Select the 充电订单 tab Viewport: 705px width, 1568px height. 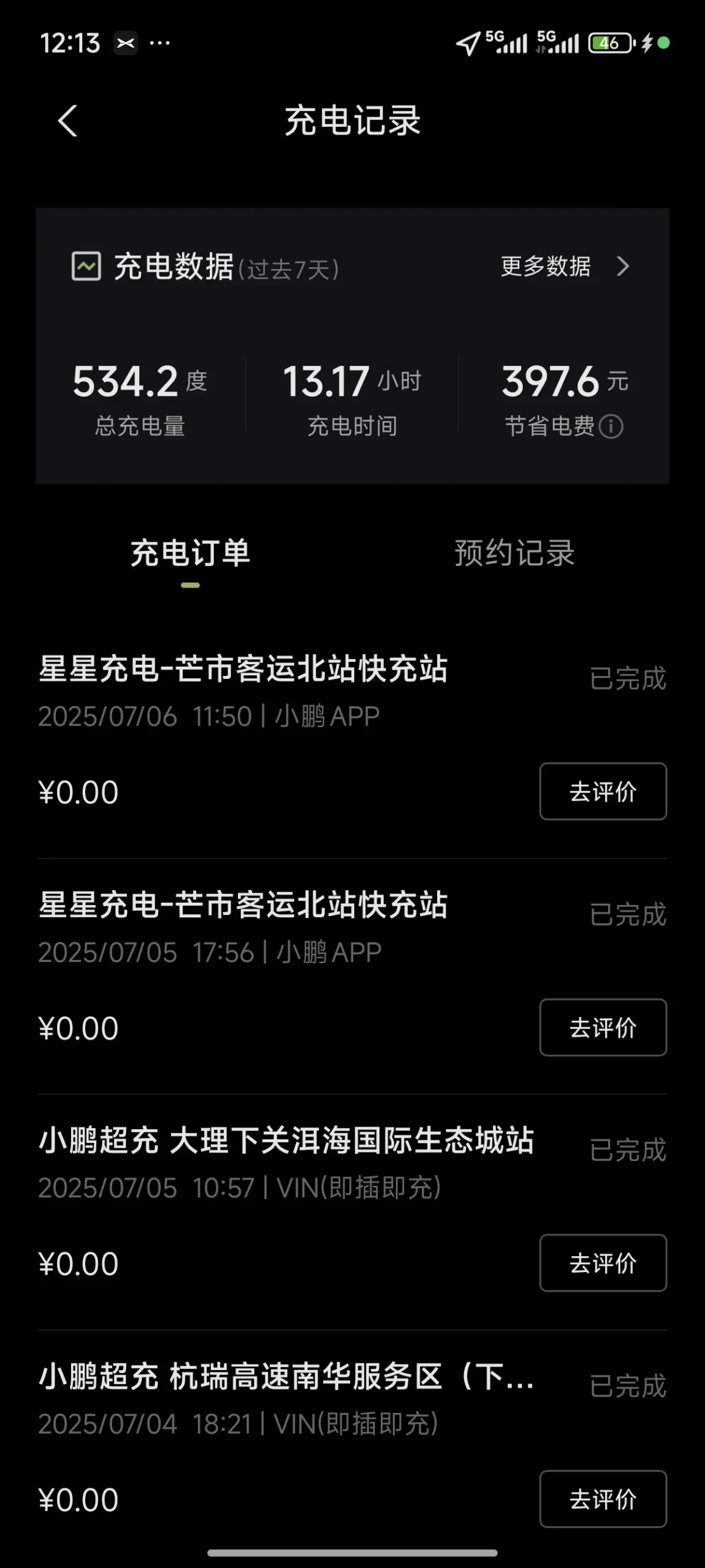tap(190, 553)
